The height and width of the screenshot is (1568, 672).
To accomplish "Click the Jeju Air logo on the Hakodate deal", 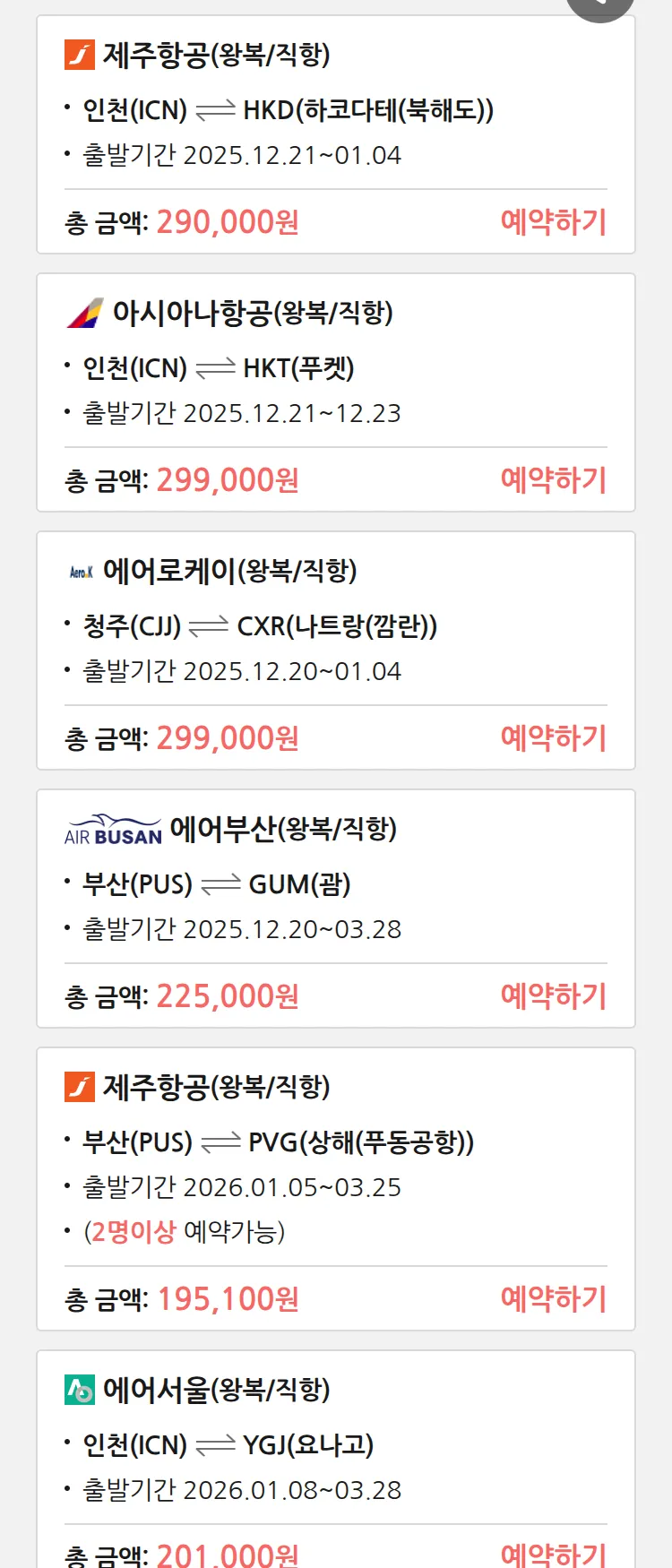I will [82, 56].
